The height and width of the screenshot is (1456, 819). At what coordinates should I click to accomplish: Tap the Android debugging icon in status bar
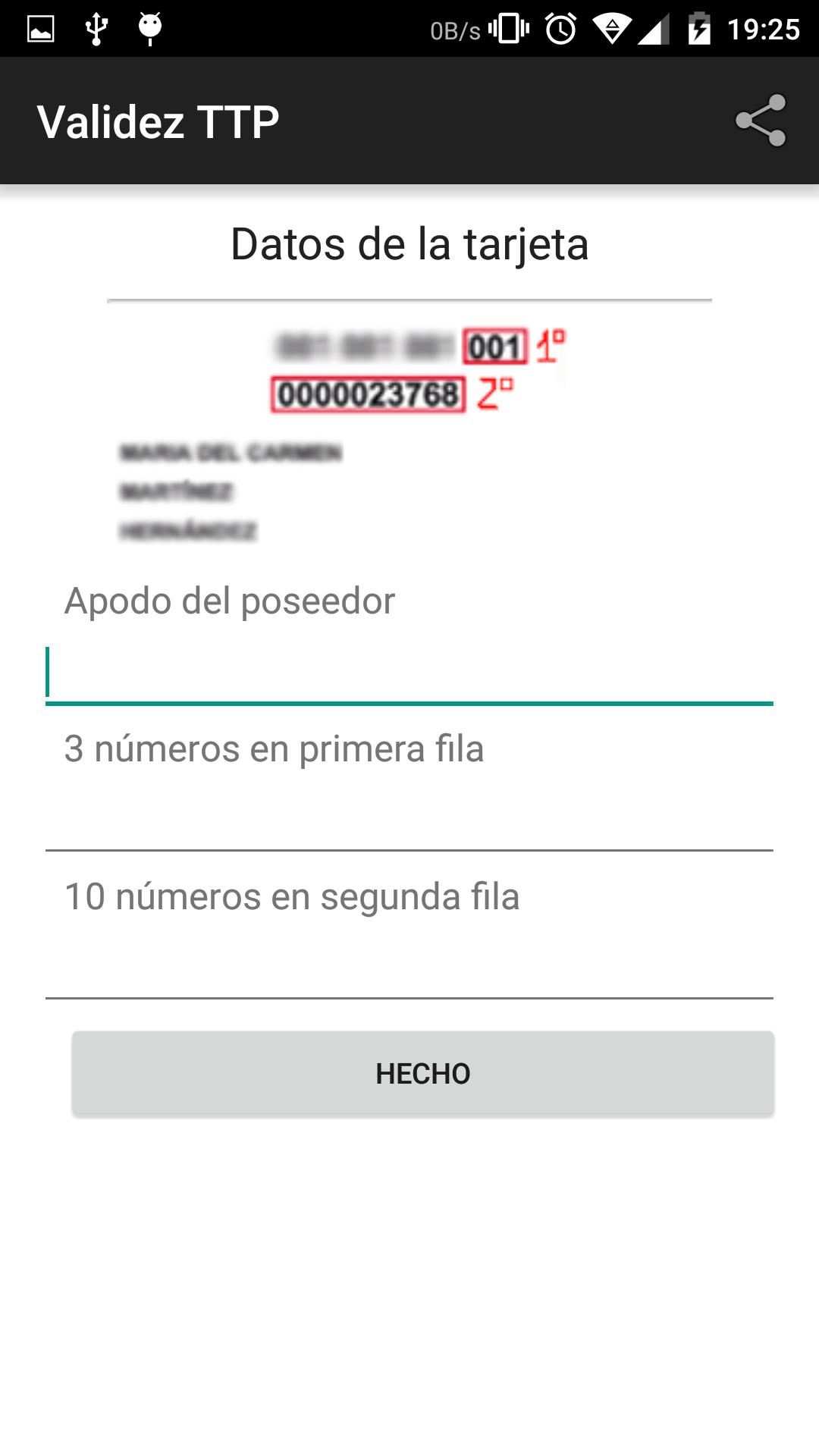149,27
